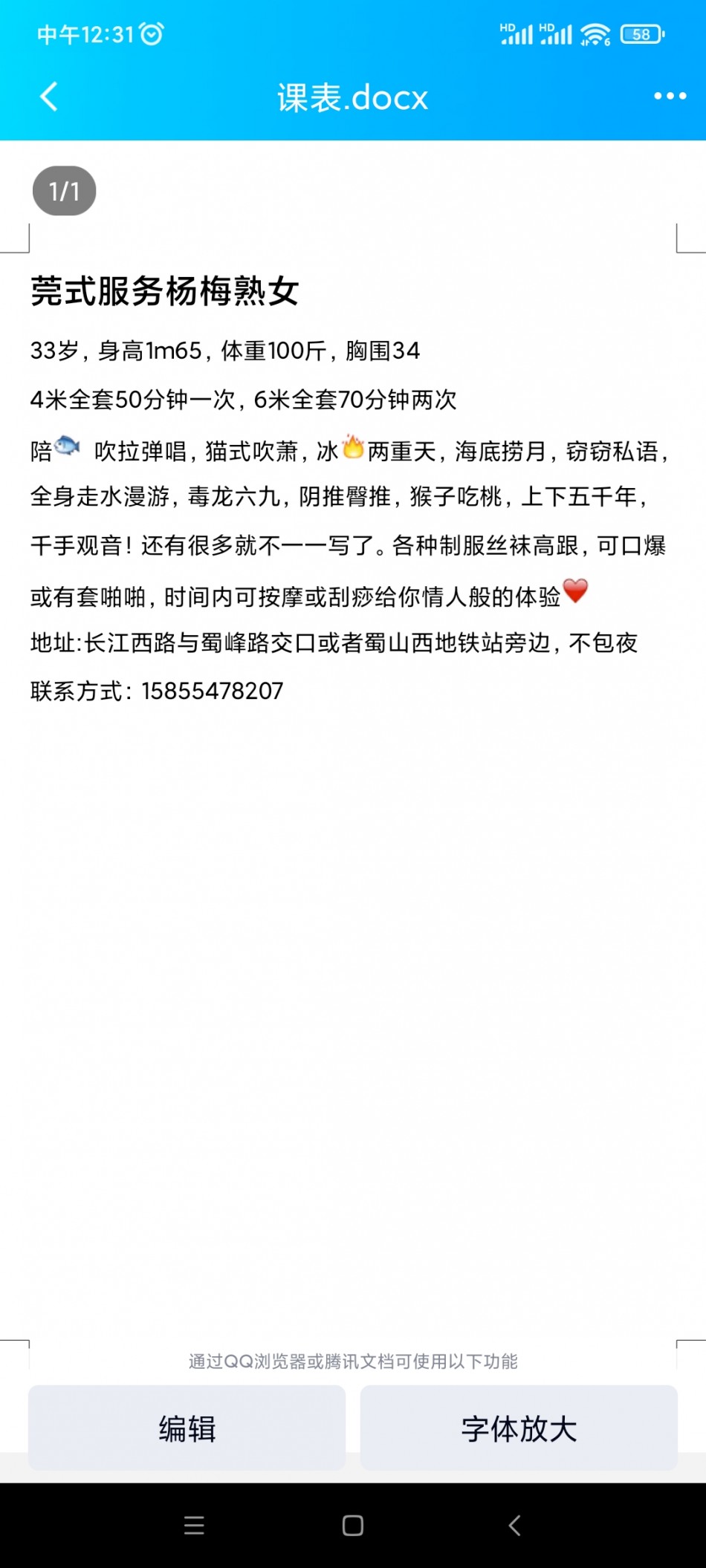Go to the home screen
This screenshot has height=1568, width=706.
pyautogui.click(x=353, y=1526)
